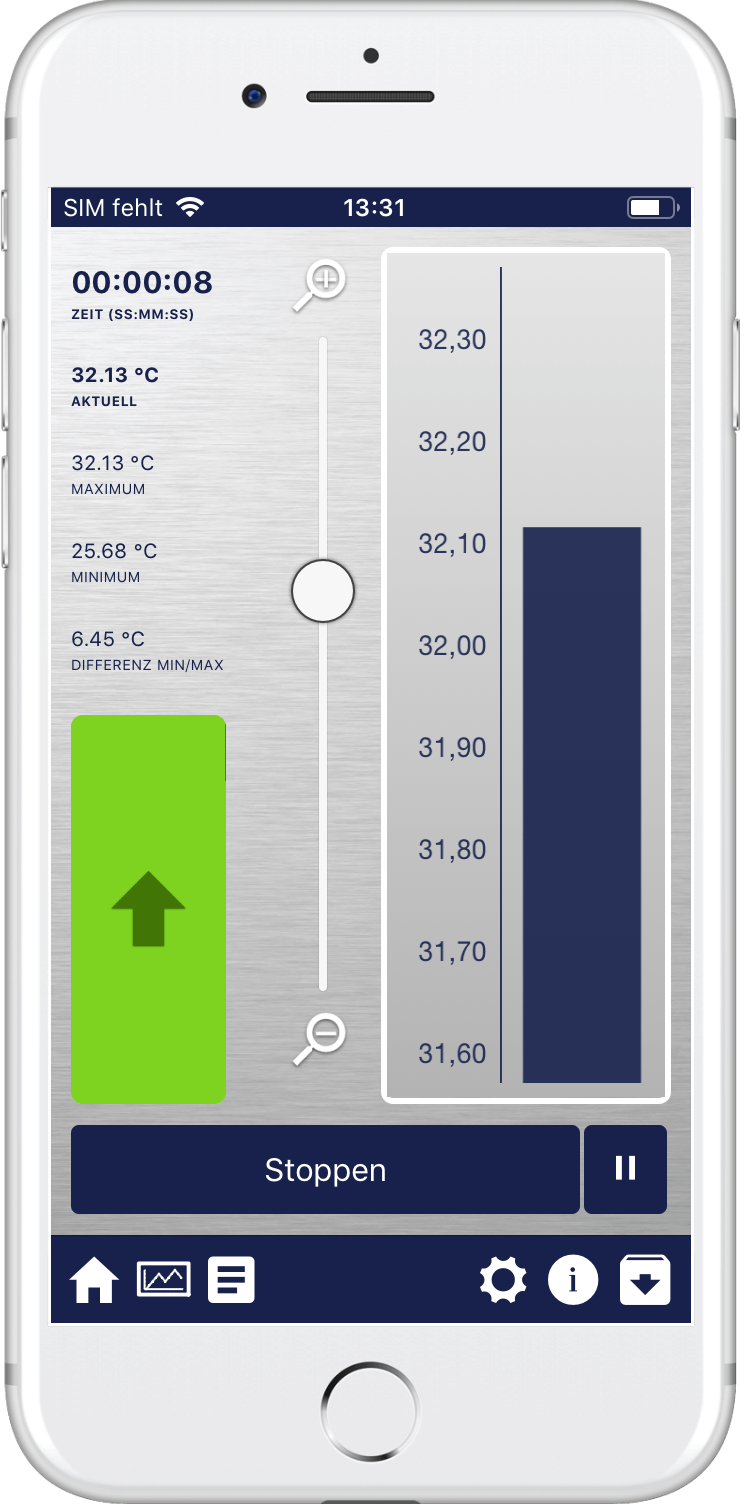Open the chart graph view

[163, 1280]
